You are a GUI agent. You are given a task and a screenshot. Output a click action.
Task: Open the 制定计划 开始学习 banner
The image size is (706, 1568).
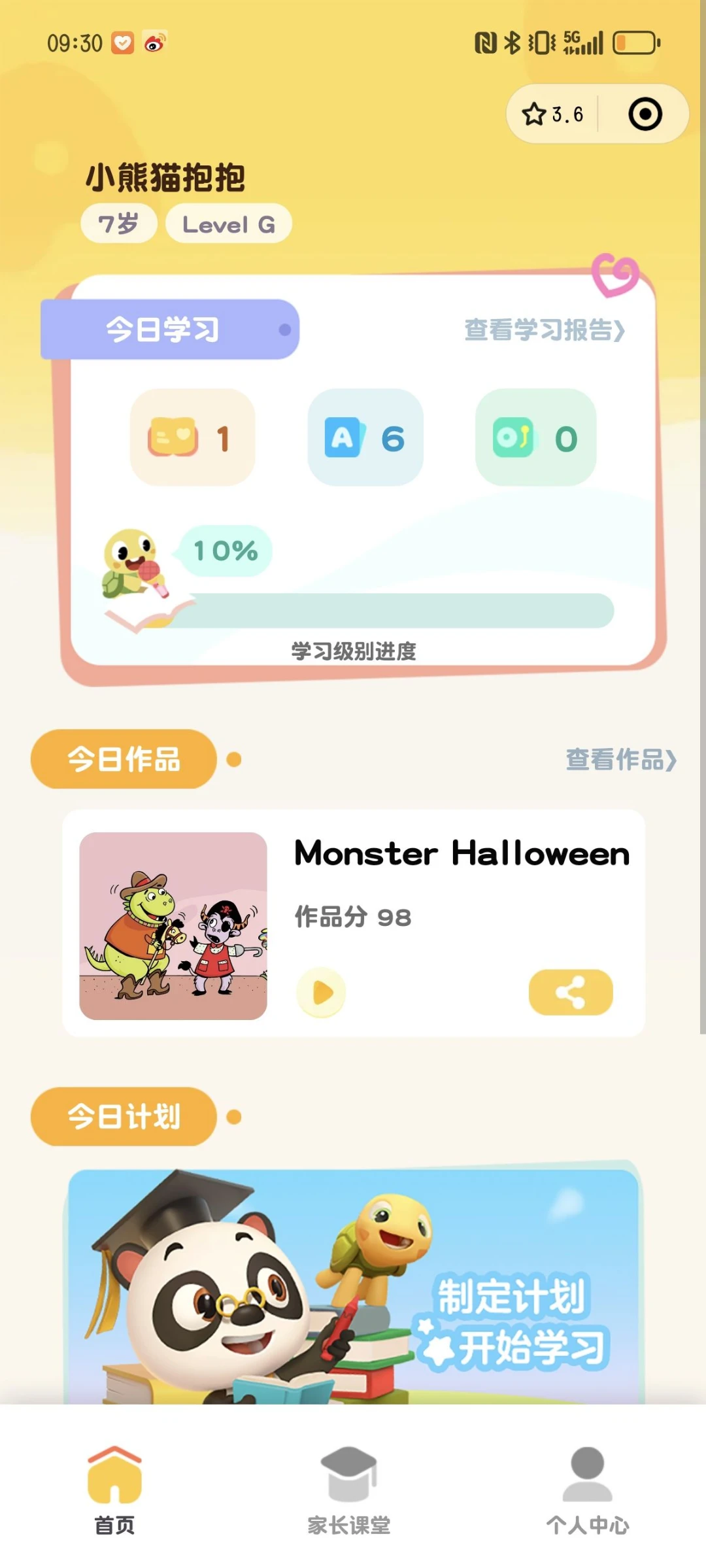[353, 1285]
